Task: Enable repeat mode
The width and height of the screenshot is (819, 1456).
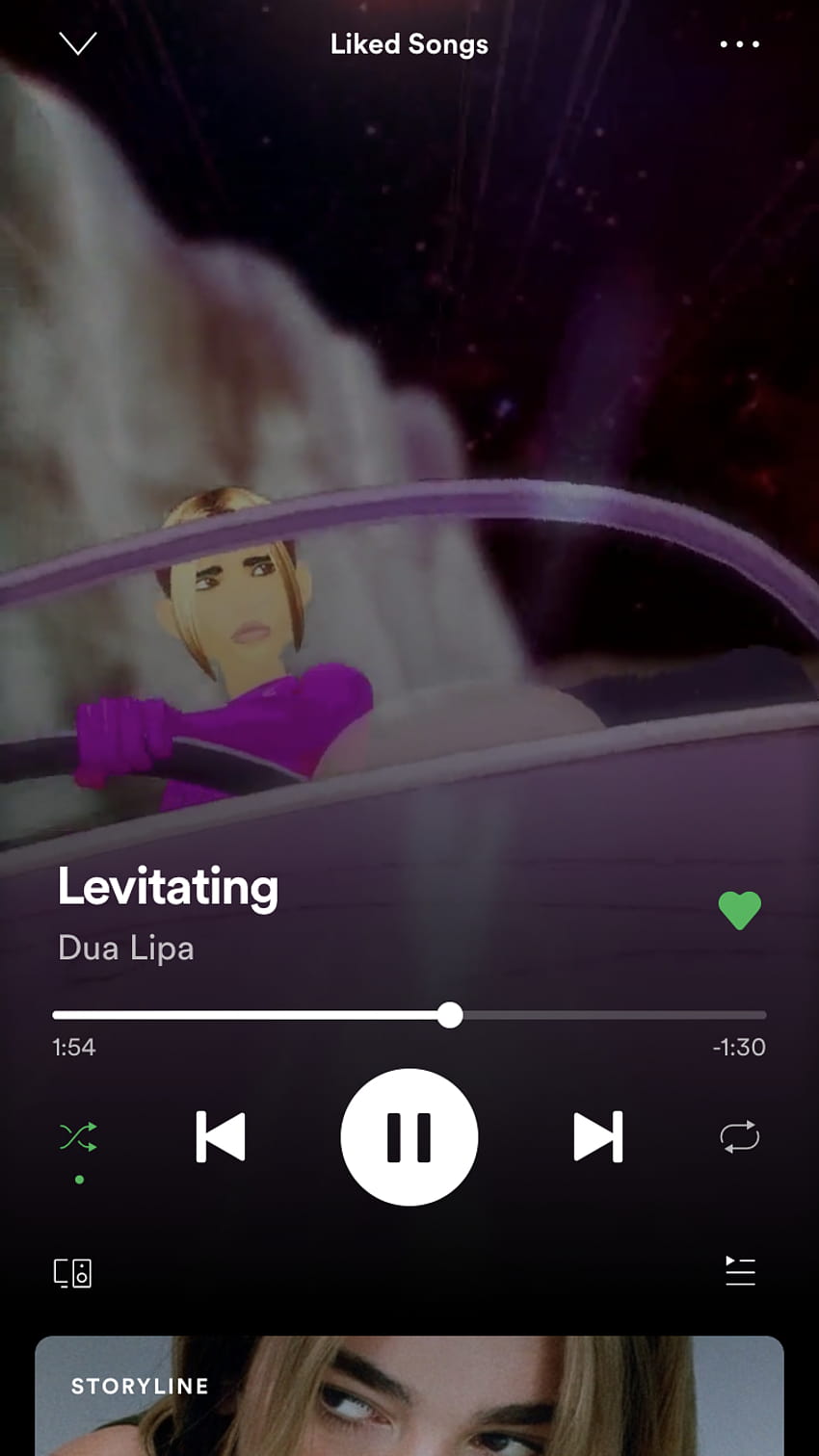Action: click(739, 1137)
